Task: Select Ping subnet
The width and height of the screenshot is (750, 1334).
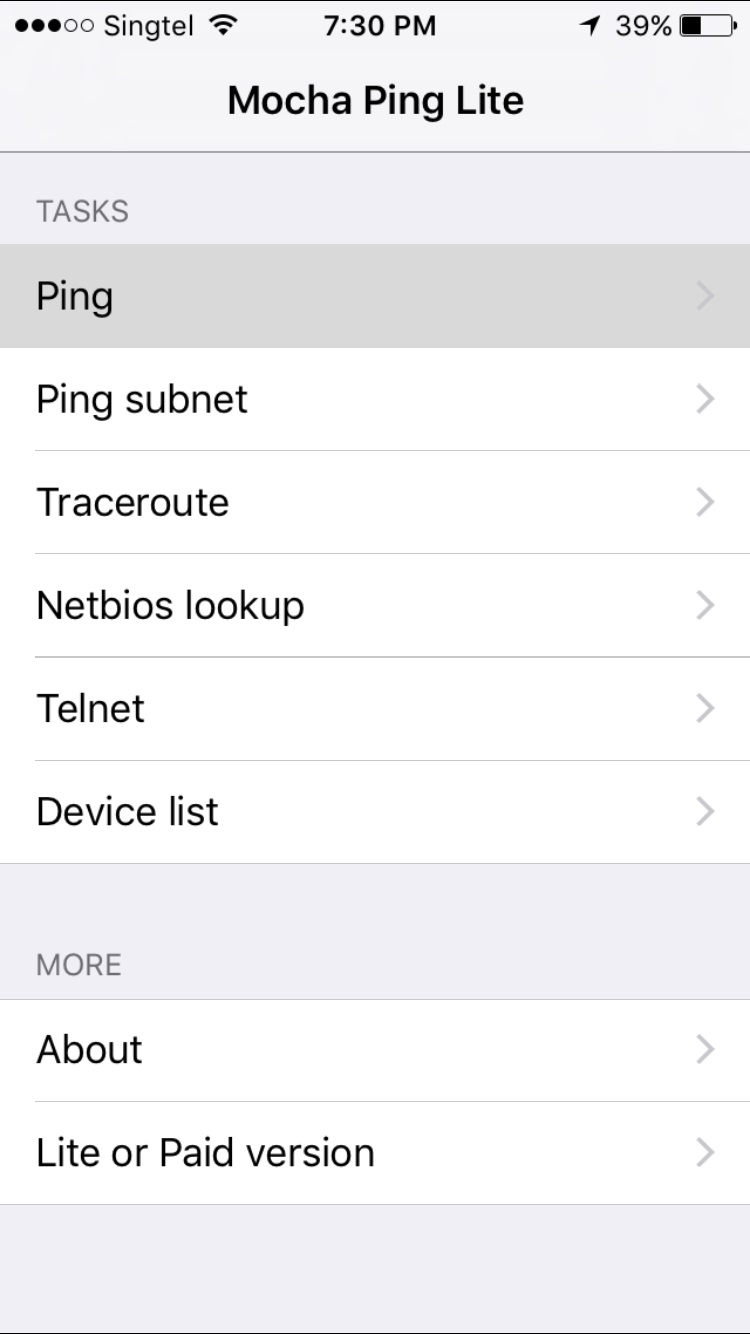Action: [x=375, y=400]
